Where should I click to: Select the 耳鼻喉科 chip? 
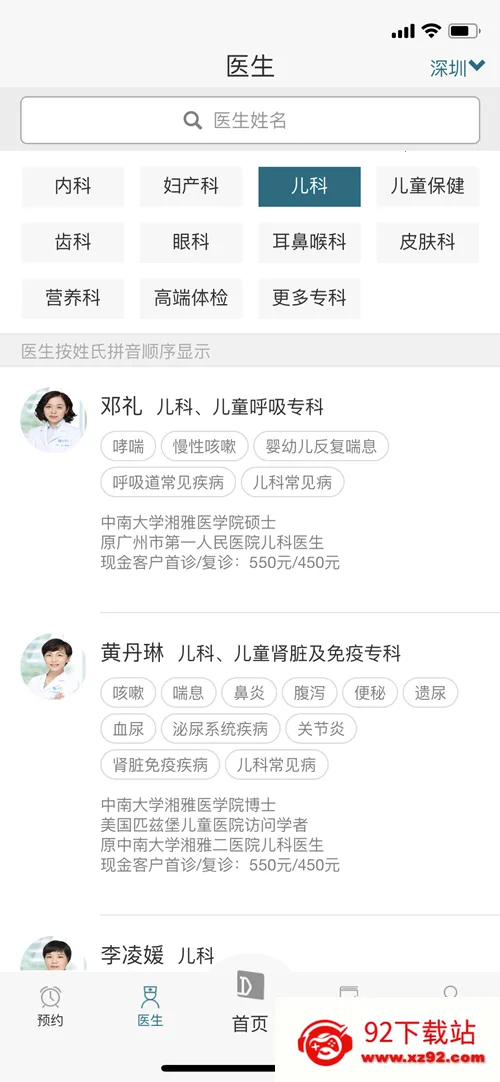click(x=310, y=242)
